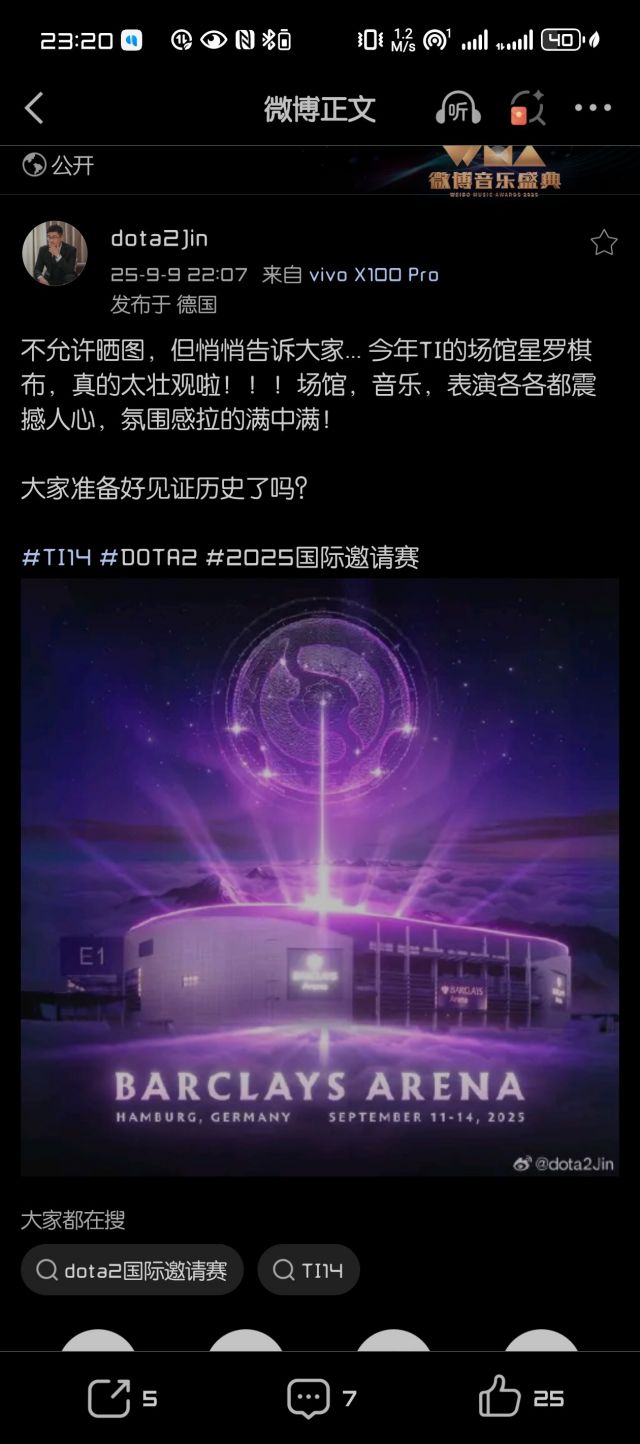Open the 微博音乐盛典 banner
640x1444 pixels.
tap(495, 170)
